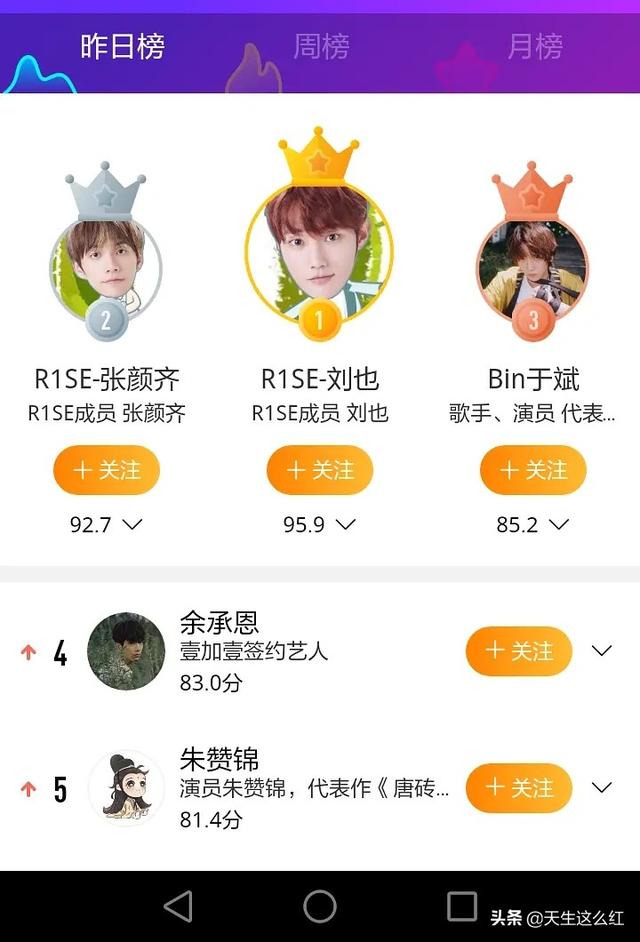Switch to the 周榜 weekly ranking tab

[321, 46]
